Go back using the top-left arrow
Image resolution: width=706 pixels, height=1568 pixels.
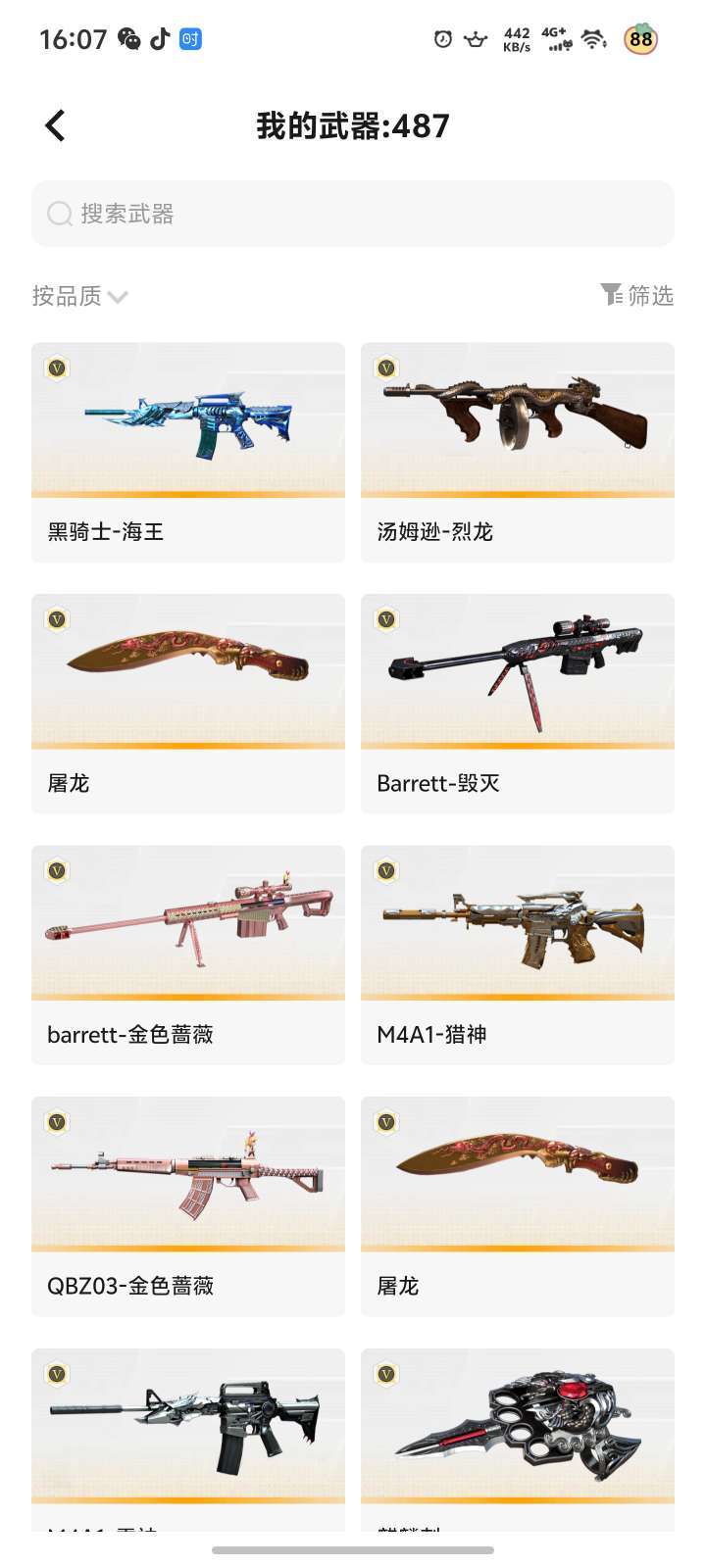55,125
